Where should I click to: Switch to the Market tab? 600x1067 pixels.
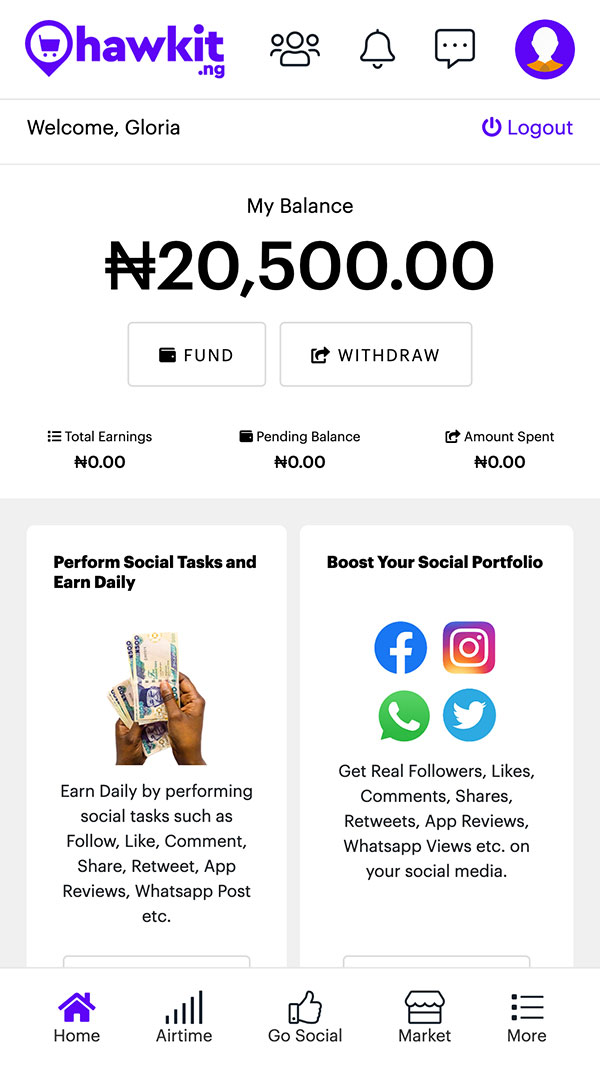(424, 1017)
